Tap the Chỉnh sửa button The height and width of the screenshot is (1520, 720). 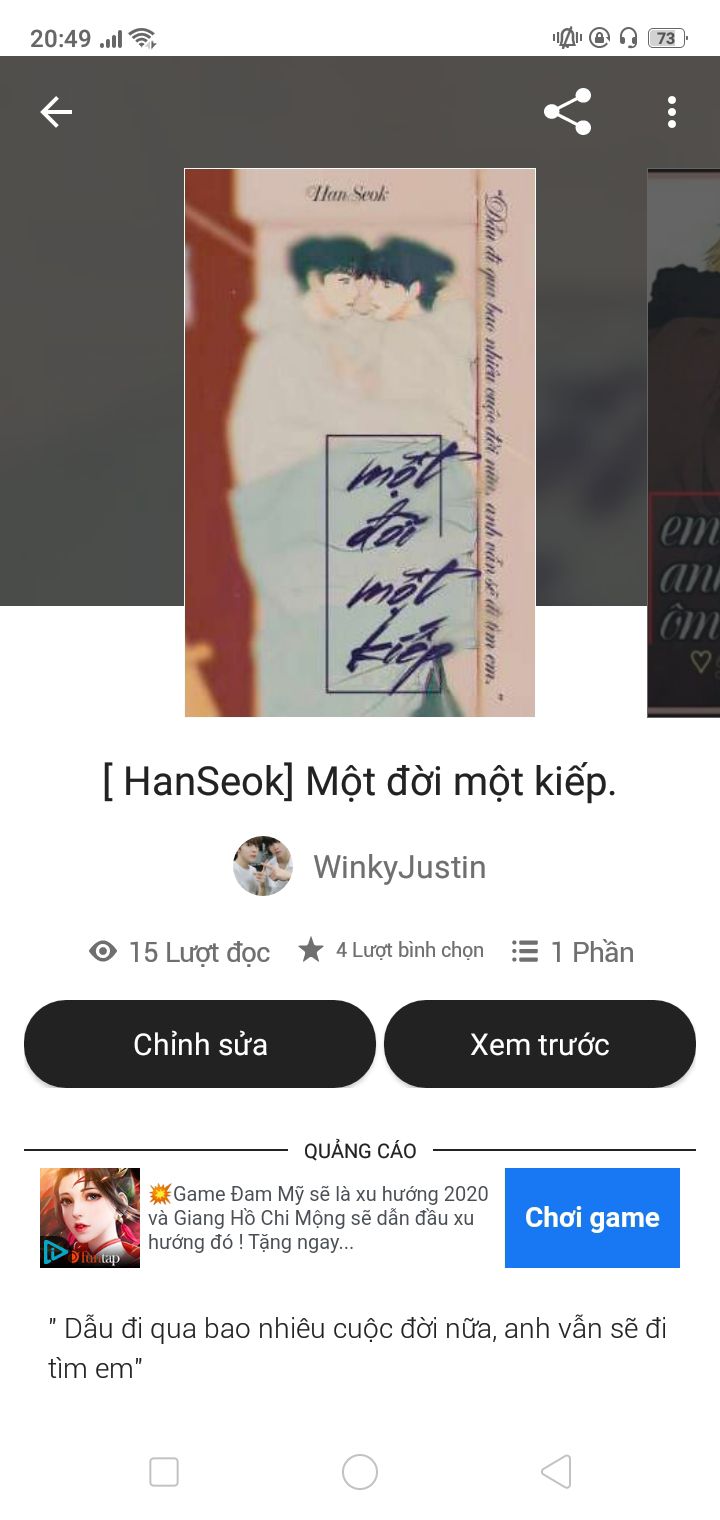point(200,1044)
